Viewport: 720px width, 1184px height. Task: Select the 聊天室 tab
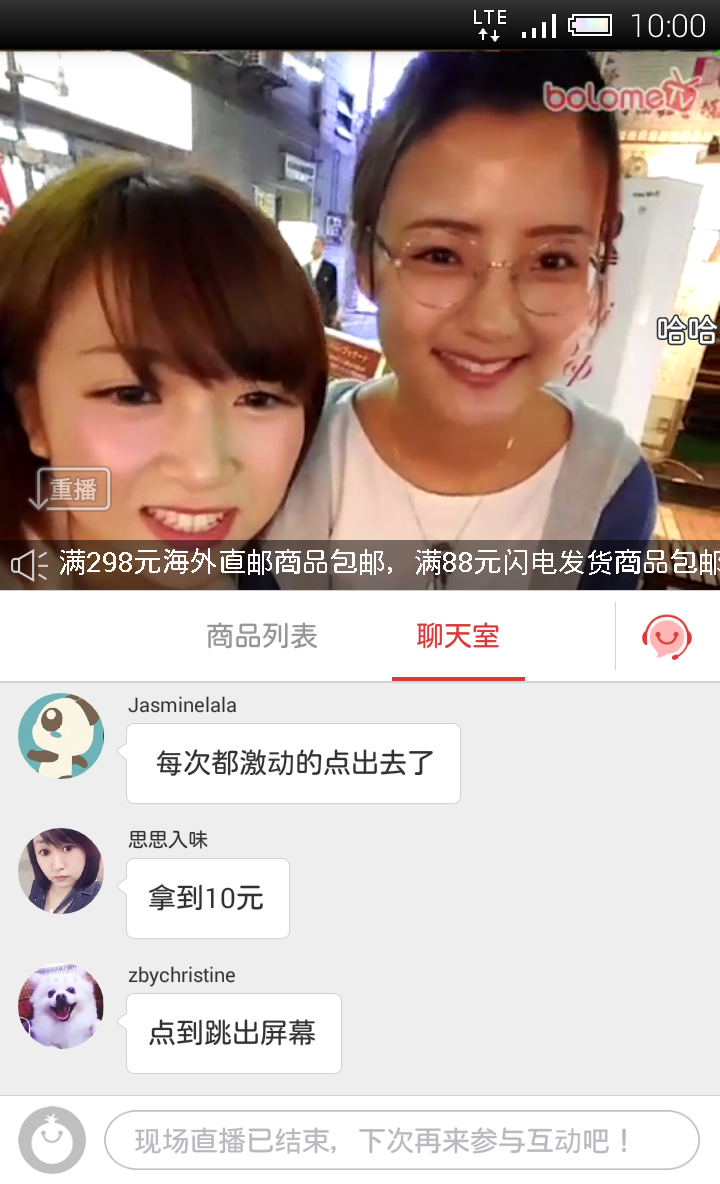tap(458, 636)
